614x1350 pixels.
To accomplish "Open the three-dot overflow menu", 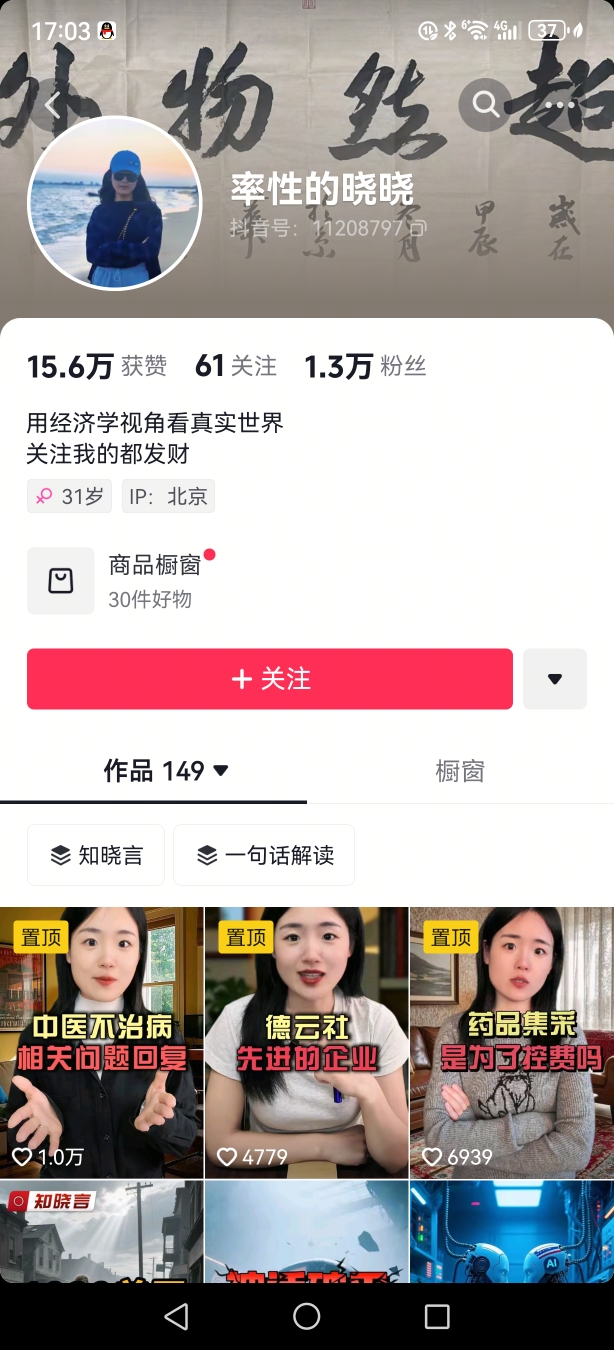I will point(560,104).
